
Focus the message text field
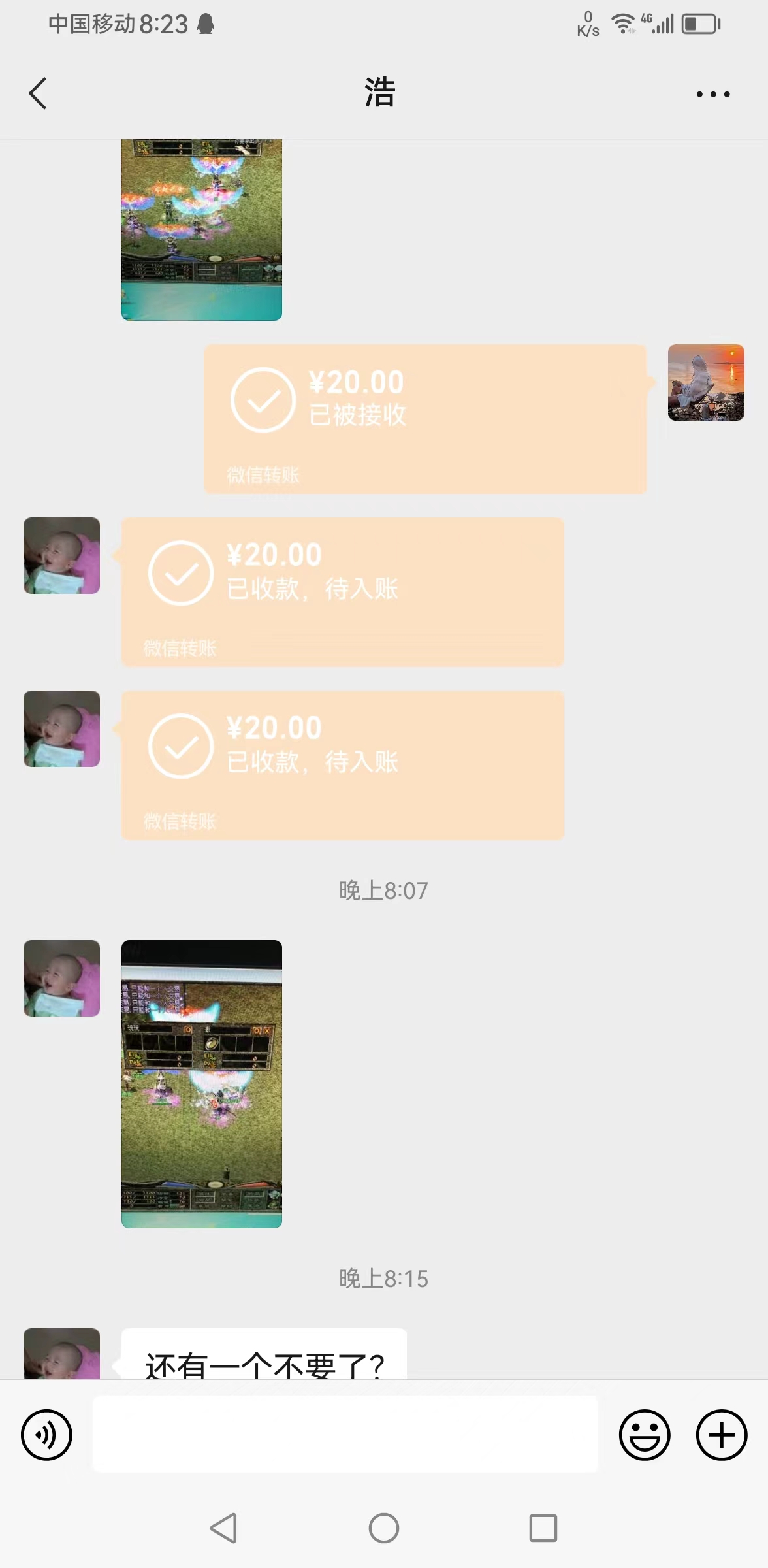[x=345, y=1435]
